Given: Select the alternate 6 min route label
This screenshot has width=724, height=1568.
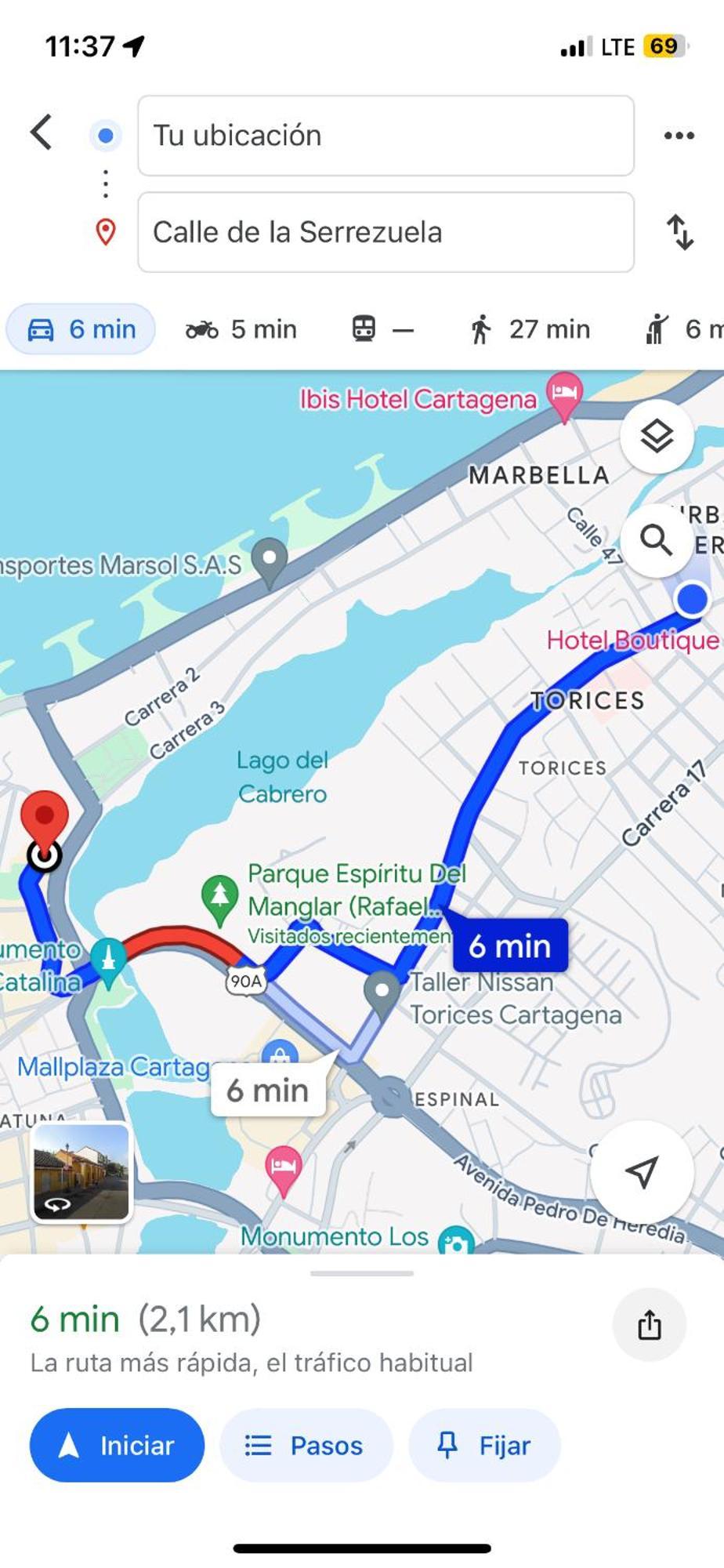Looking at the screenshot, I should (268, 1091).
